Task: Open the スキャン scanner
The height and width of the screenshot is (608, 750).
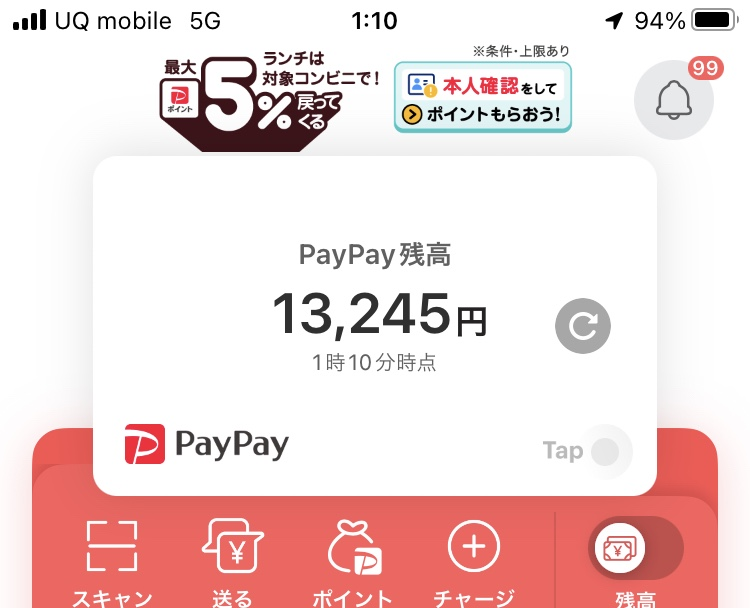Action: point(112,560)
